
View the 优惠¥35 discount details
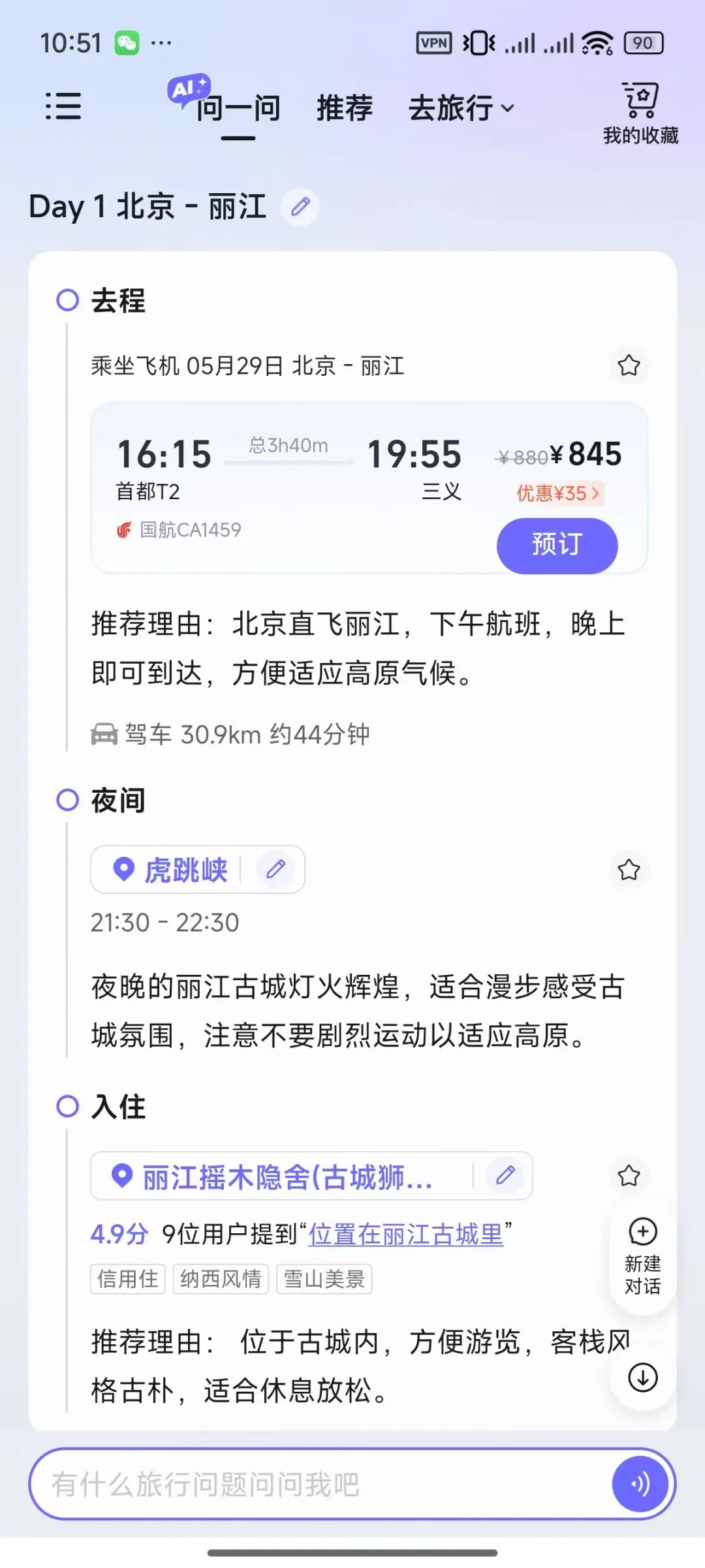coord(558,493)
